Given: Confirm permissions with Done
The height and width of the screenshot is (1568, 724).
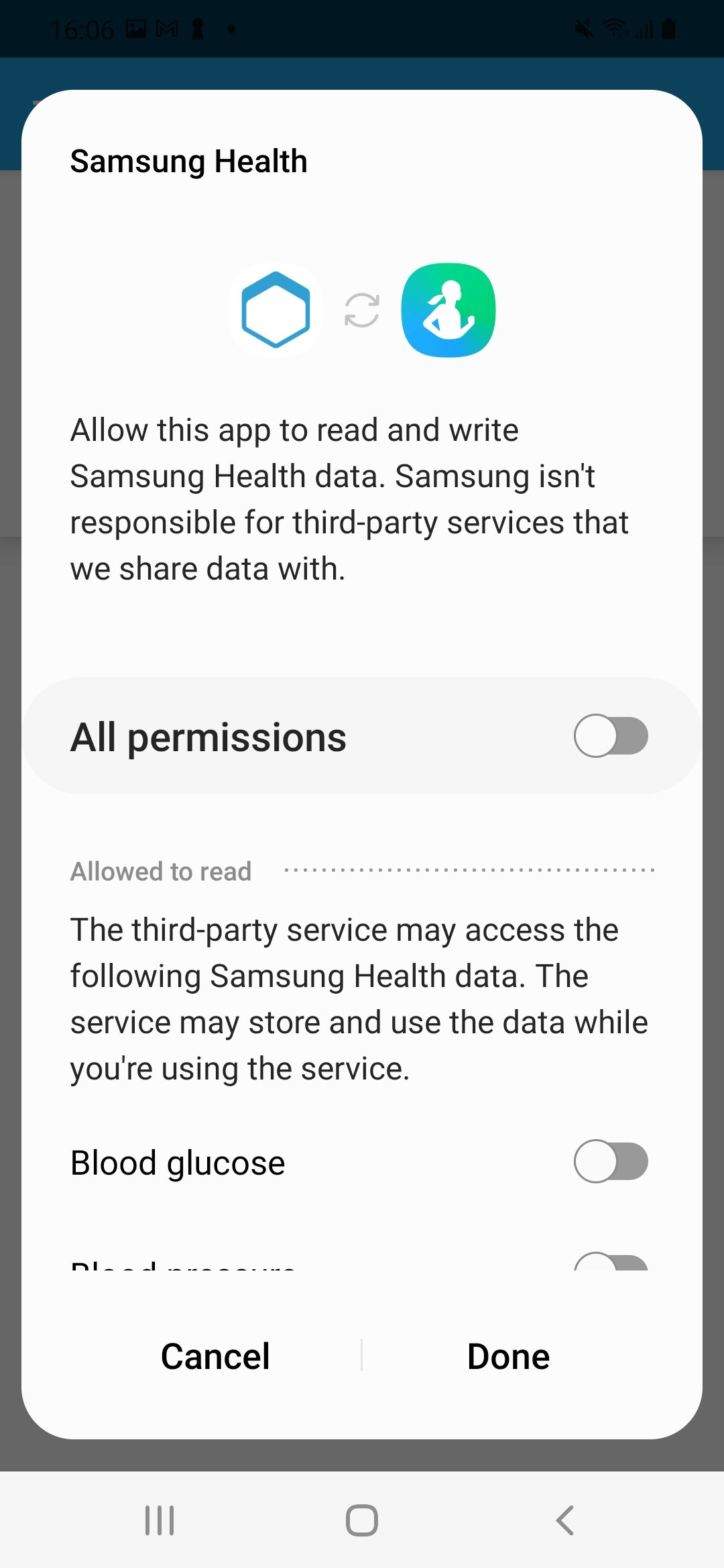Looking at the screenshot, I should tap(508, 1356).
